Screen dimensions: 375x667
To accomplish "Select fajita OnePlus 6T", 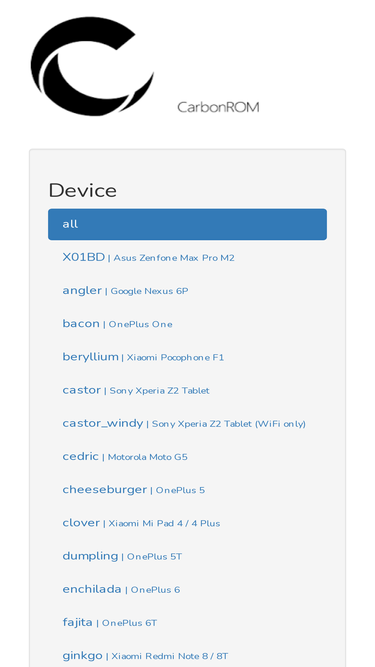I will click(x=187, y=622).
